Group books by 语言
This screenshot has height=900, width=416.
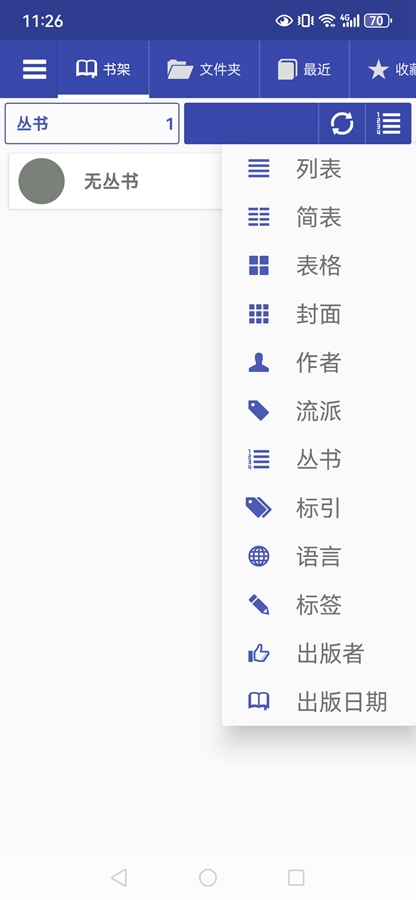[x=318, y=556]
